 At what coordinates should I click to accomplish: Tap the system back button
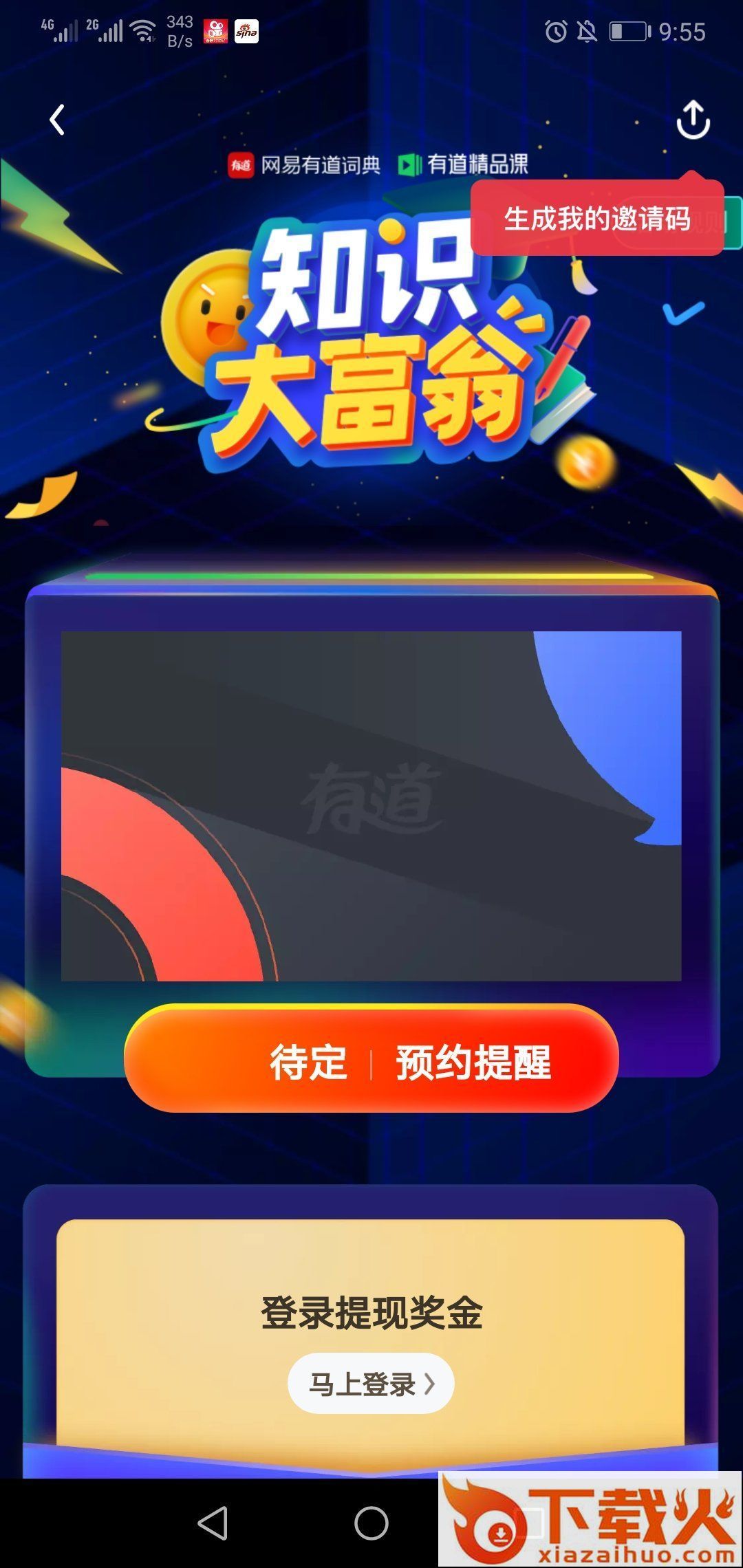coord(213,1523)
